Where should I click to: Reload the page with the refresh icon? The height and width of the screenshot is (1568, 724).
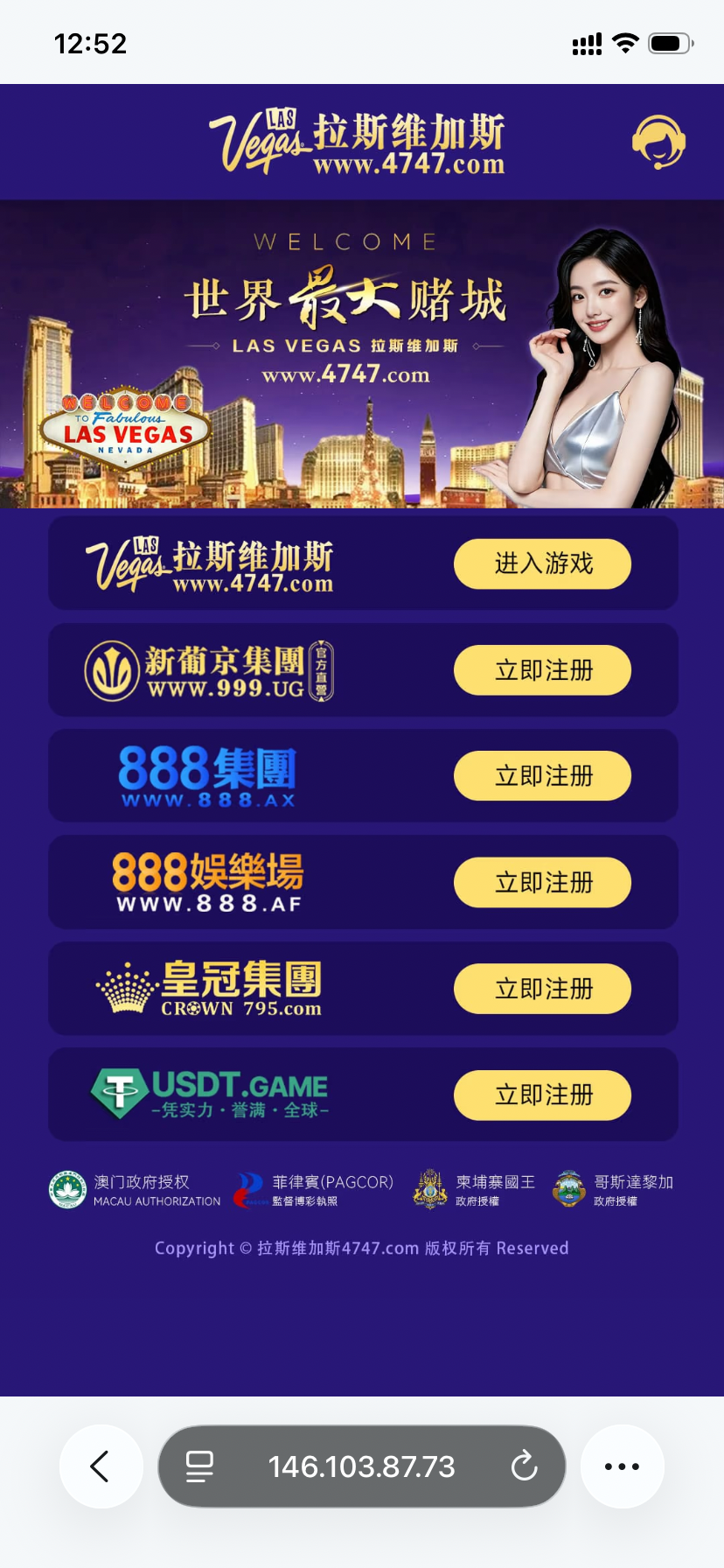tap(524, 1466)
